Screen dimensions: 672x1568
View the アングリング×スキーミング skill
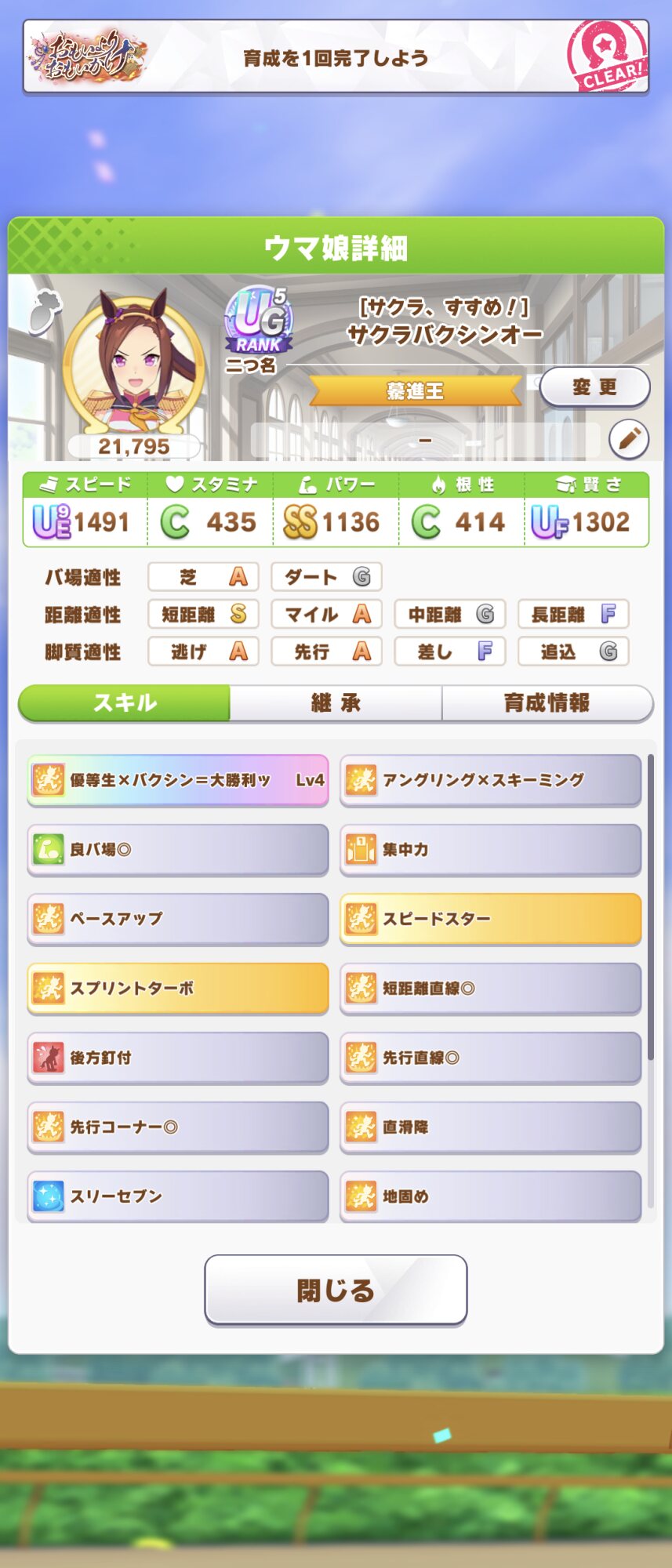coord(490,780)
